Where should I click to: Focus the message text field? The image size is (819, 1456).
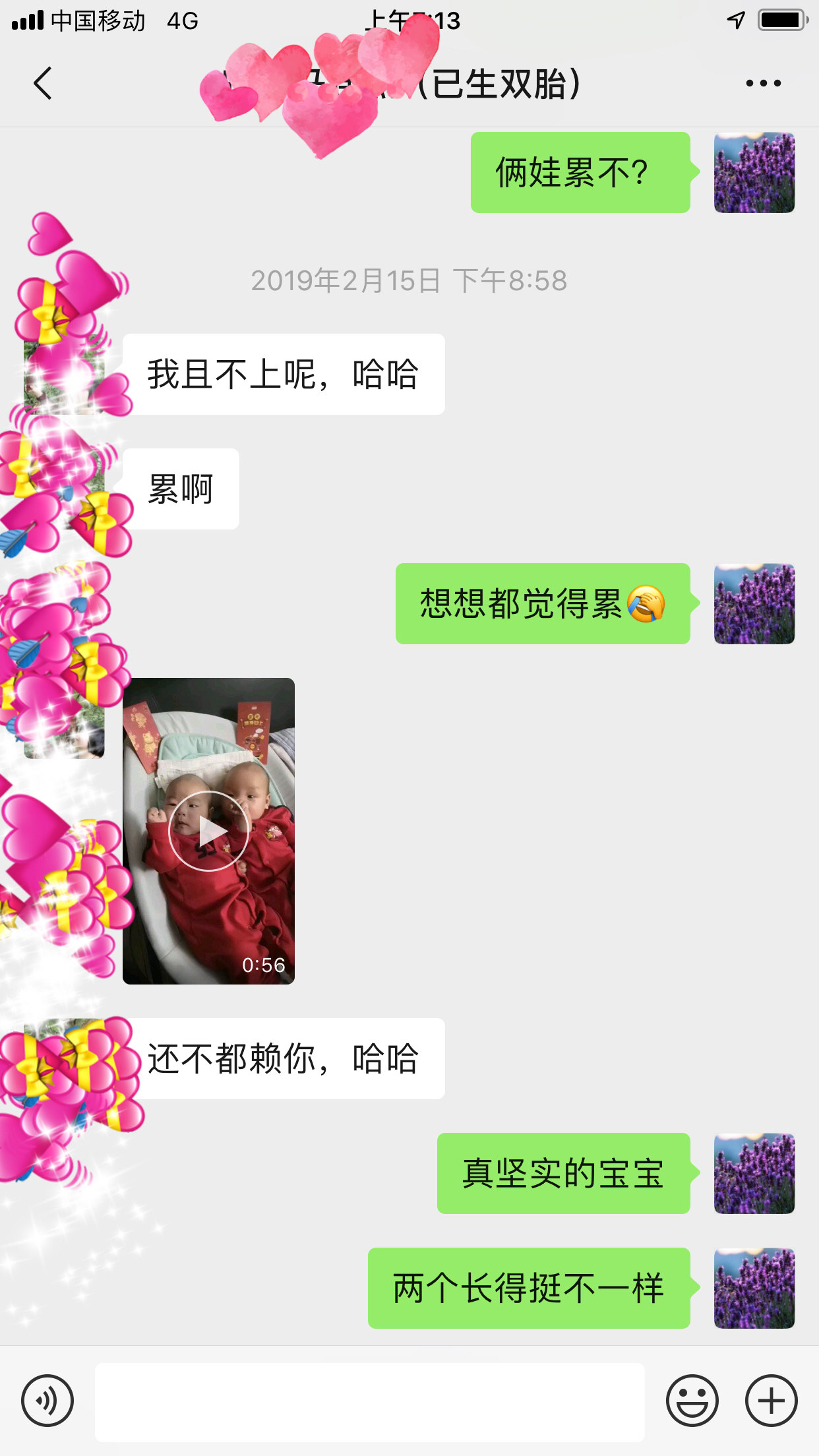click(369, 1401)
